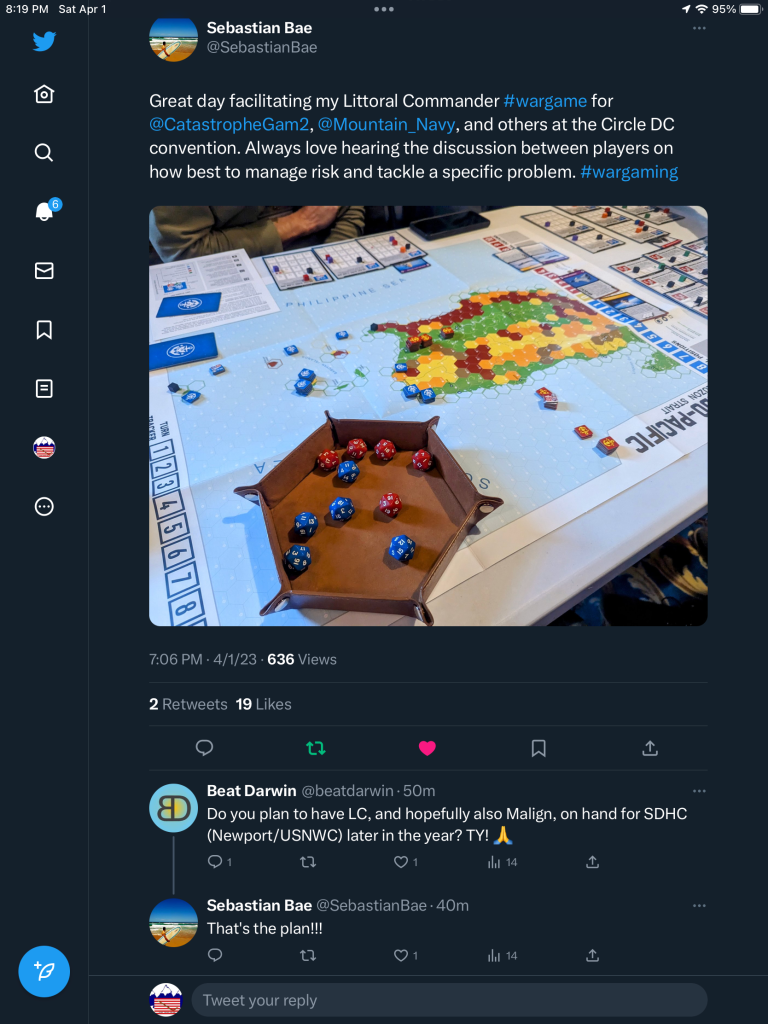The width and height of the screenshot is (768, 1024).
Task: View the Littoral Commander photo full screen
Action: click(x=428, y=415)
